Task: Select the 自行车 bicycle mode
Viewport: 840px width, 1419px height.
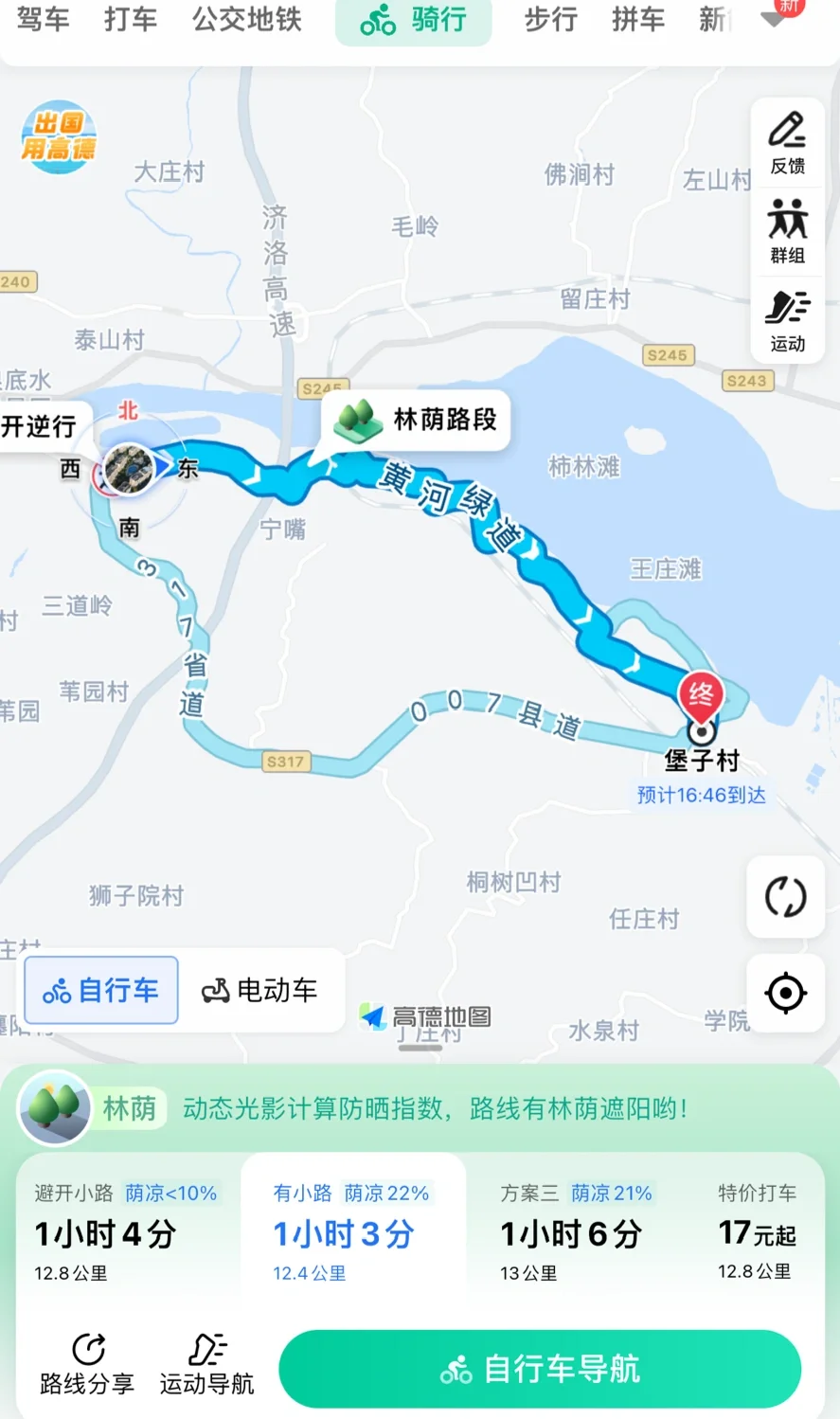Action: pos(100,991)
